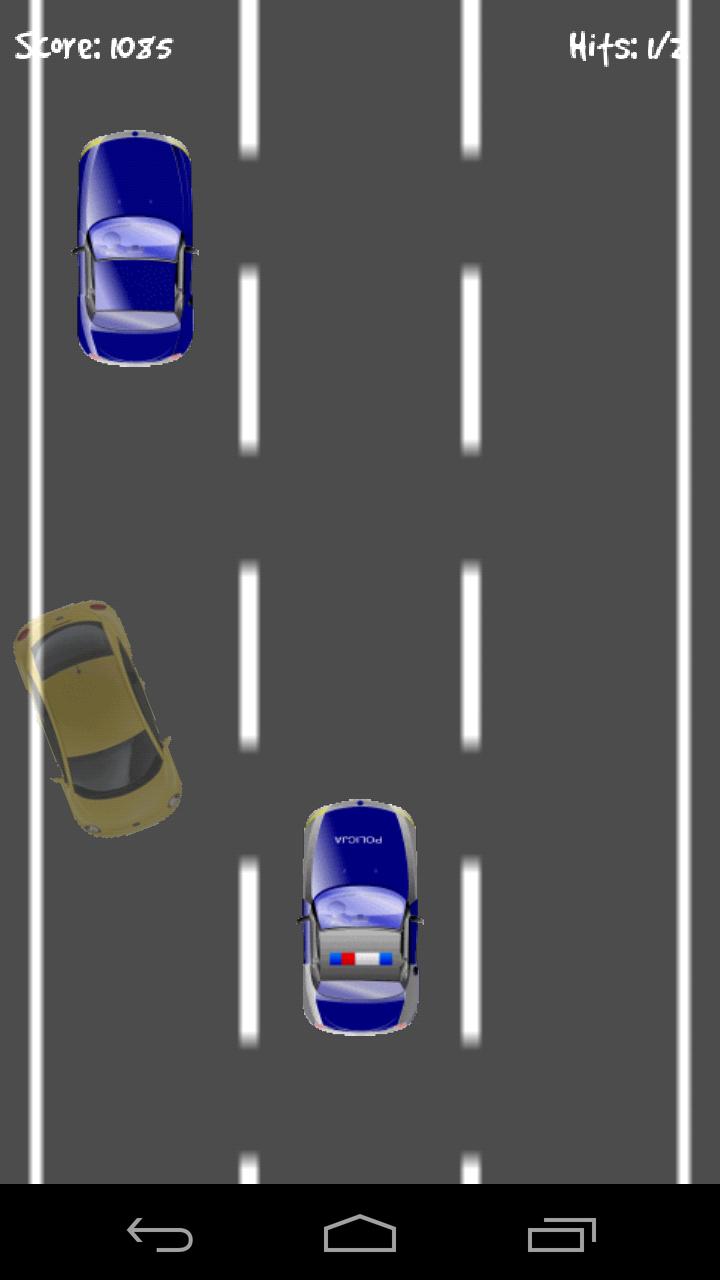Tap the Android back button
Image resolution: width=720 pixels, height=1280 pixels.
click(160, 1234)
